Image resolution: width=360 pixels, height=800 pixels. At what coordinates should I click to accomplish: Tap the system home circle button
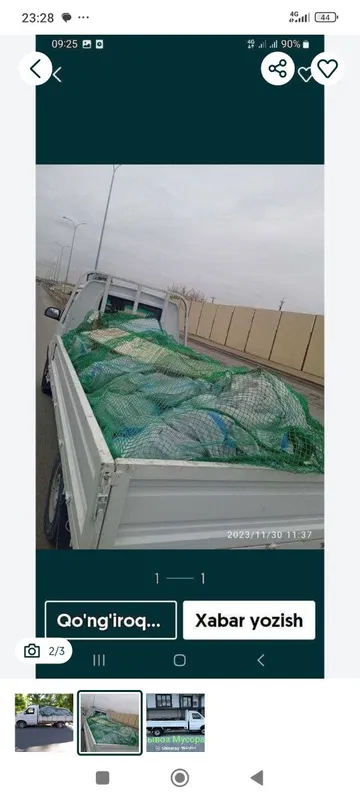point(179,778)
